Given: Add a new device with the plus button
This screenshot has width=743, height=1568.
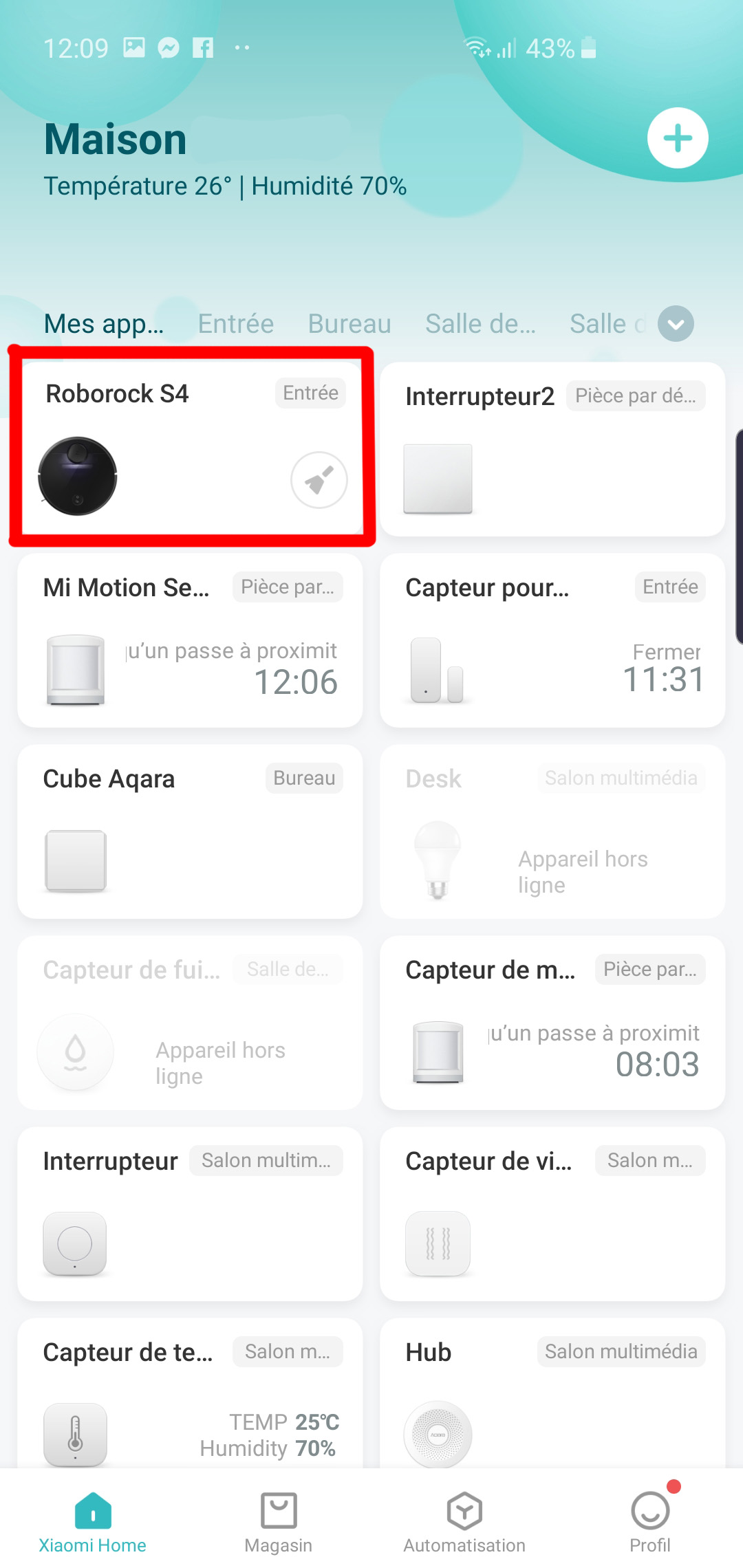Looking at the screenshot, I should [678, 138].
